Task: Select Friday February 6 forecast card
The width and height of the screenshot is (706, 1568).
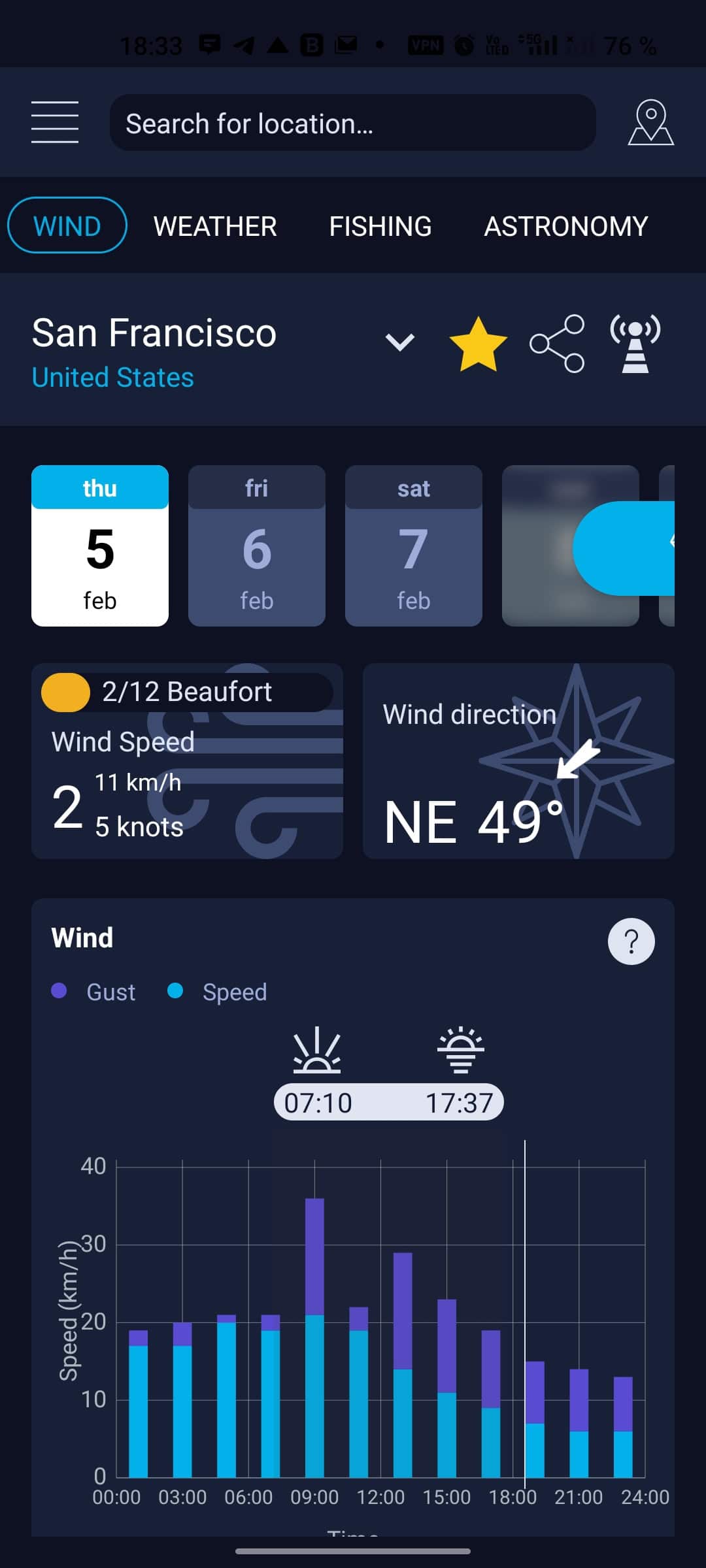Action: (256, 546)
